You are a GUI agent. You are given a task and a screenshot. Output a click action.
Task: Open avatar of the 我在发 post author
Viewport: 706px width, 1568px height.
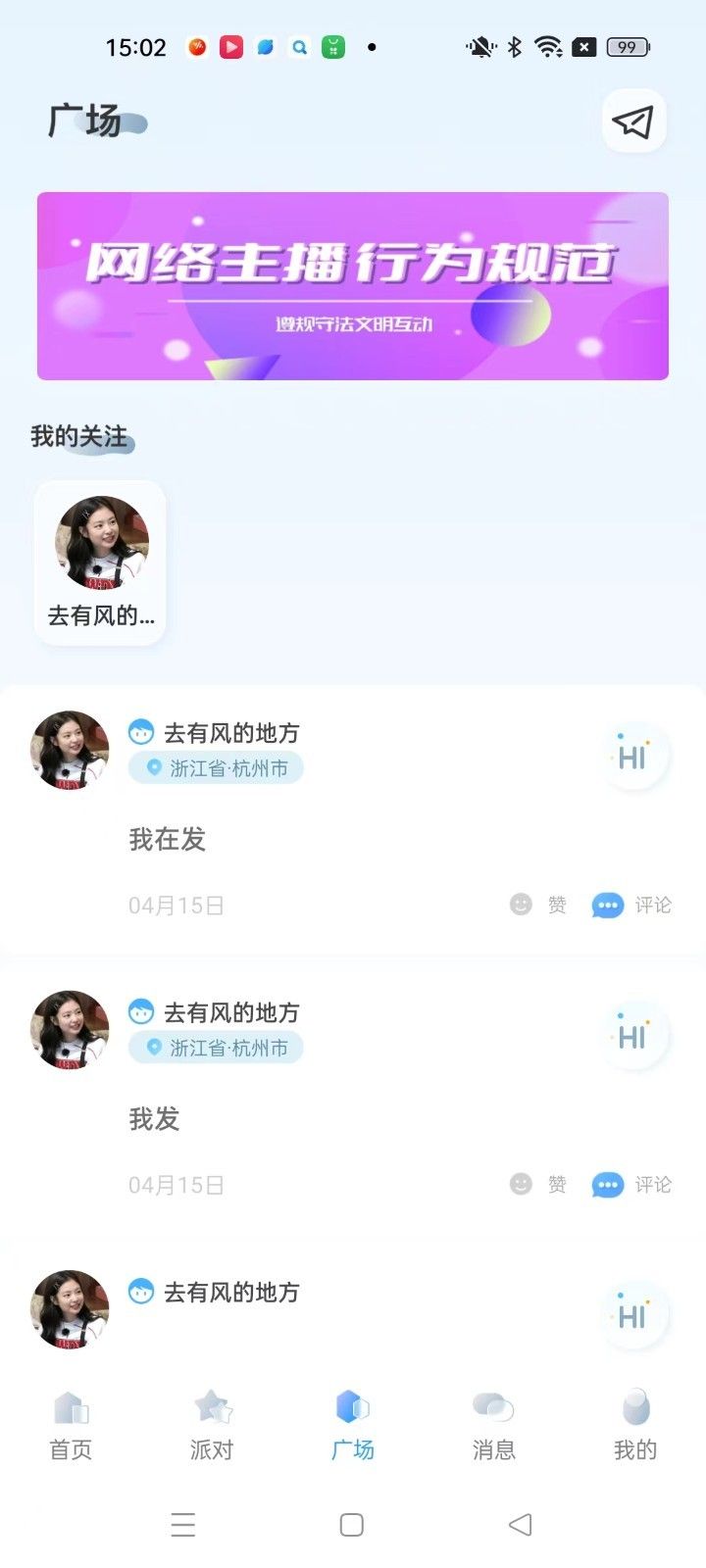tap(70, 751)
